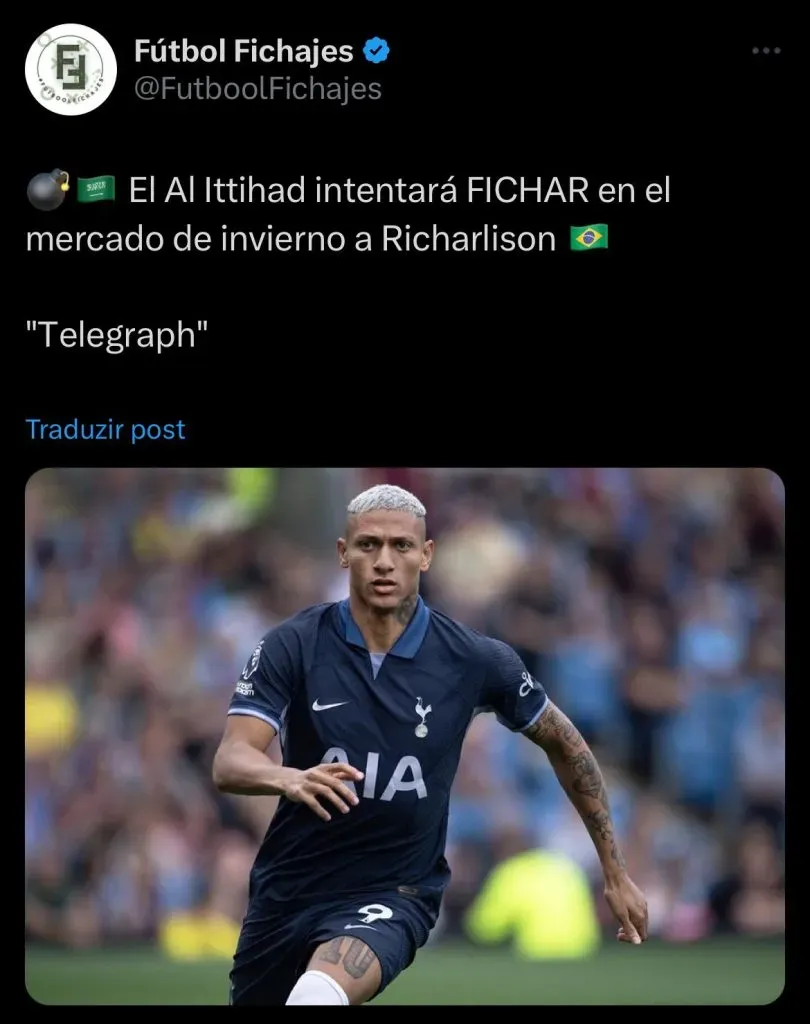The height and width of the screenshot is (1024, 810).
Task: Tap the Traduzir post link
Action: coord(105,430)
